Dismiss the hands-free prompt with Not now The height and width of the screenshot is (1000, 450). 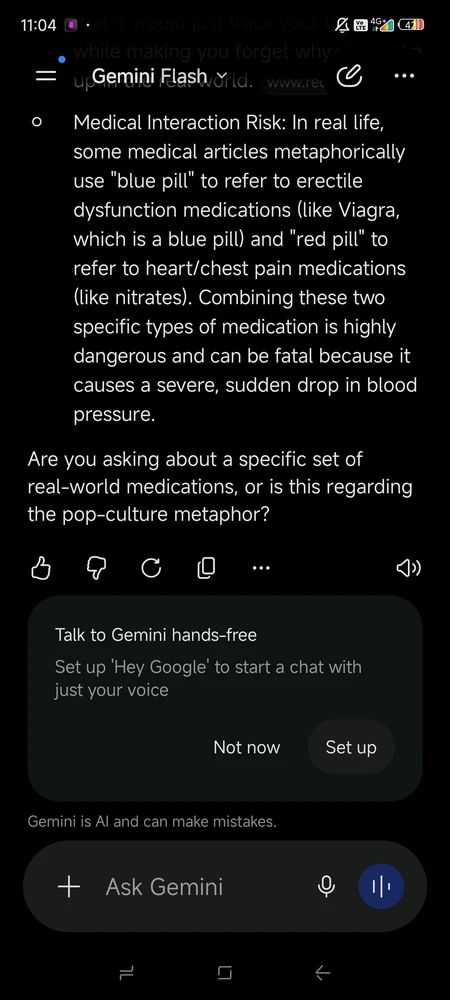(247, 747)
